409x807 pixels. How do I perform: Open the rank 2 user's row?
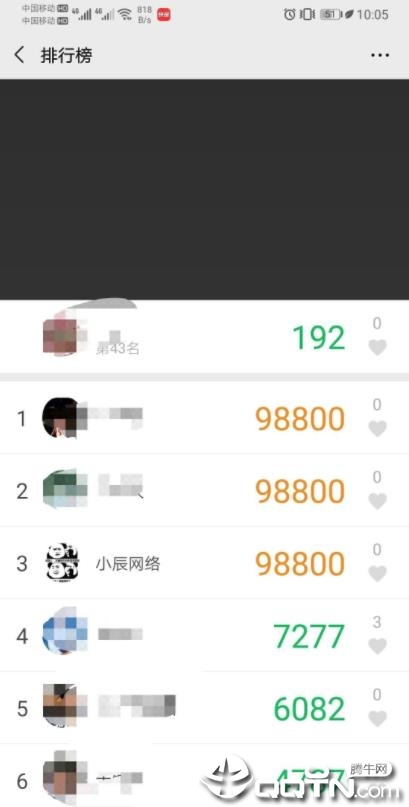point(204,490)
